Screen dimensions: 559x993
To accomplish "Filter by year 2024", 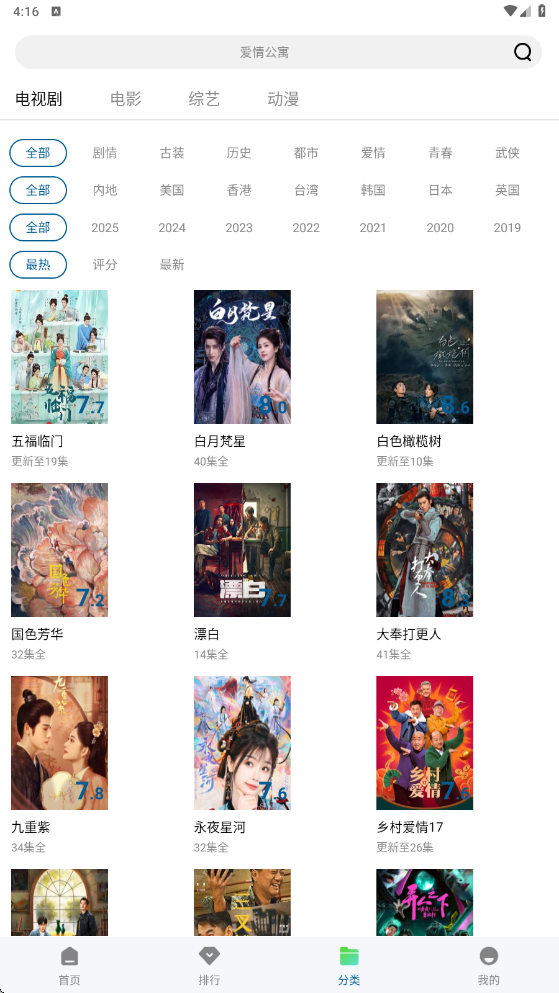I will pyautogui.click(x=172, y=228).
